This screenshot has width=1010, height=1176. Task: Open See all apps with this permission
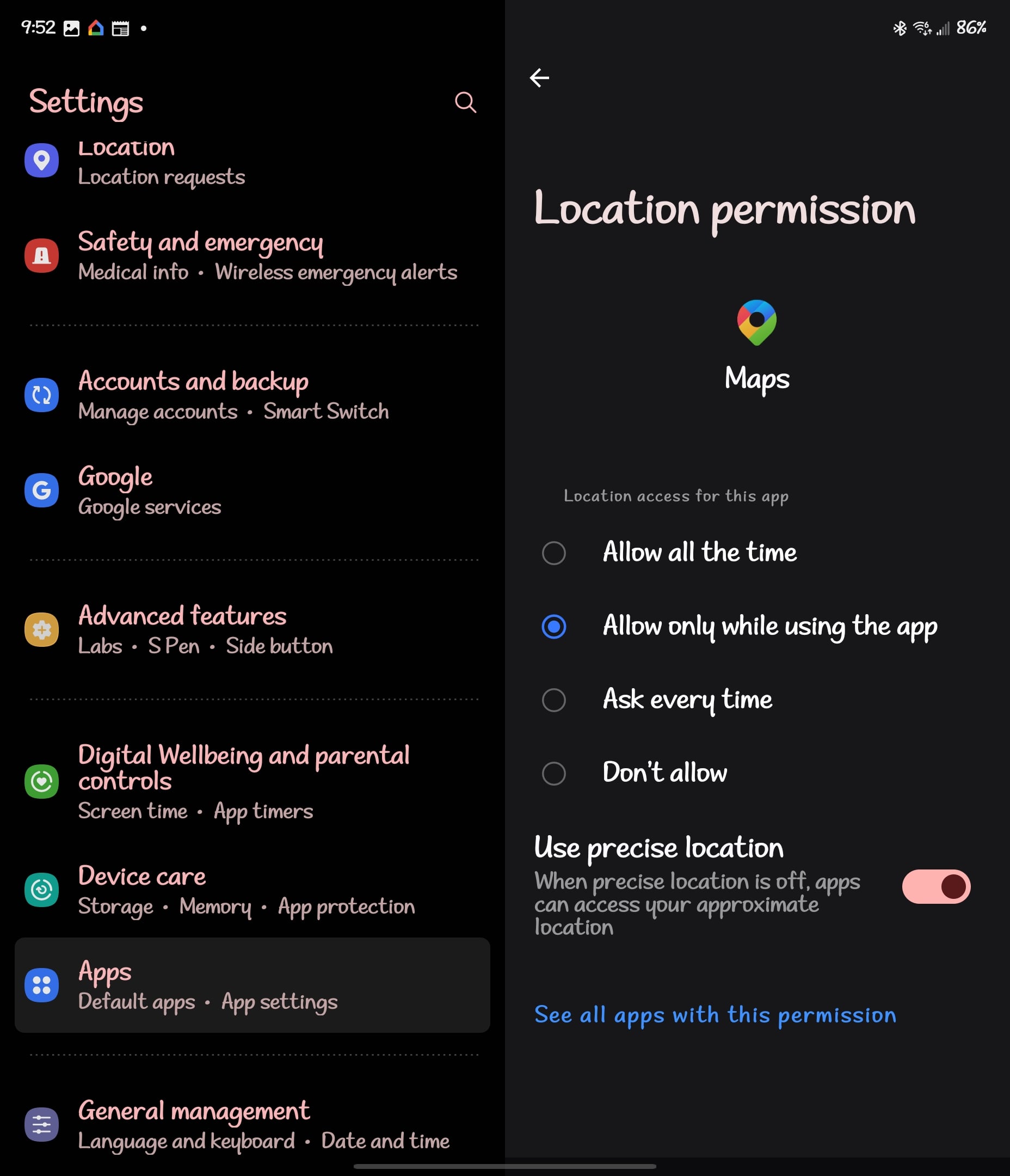click(x=715, y=1015)
